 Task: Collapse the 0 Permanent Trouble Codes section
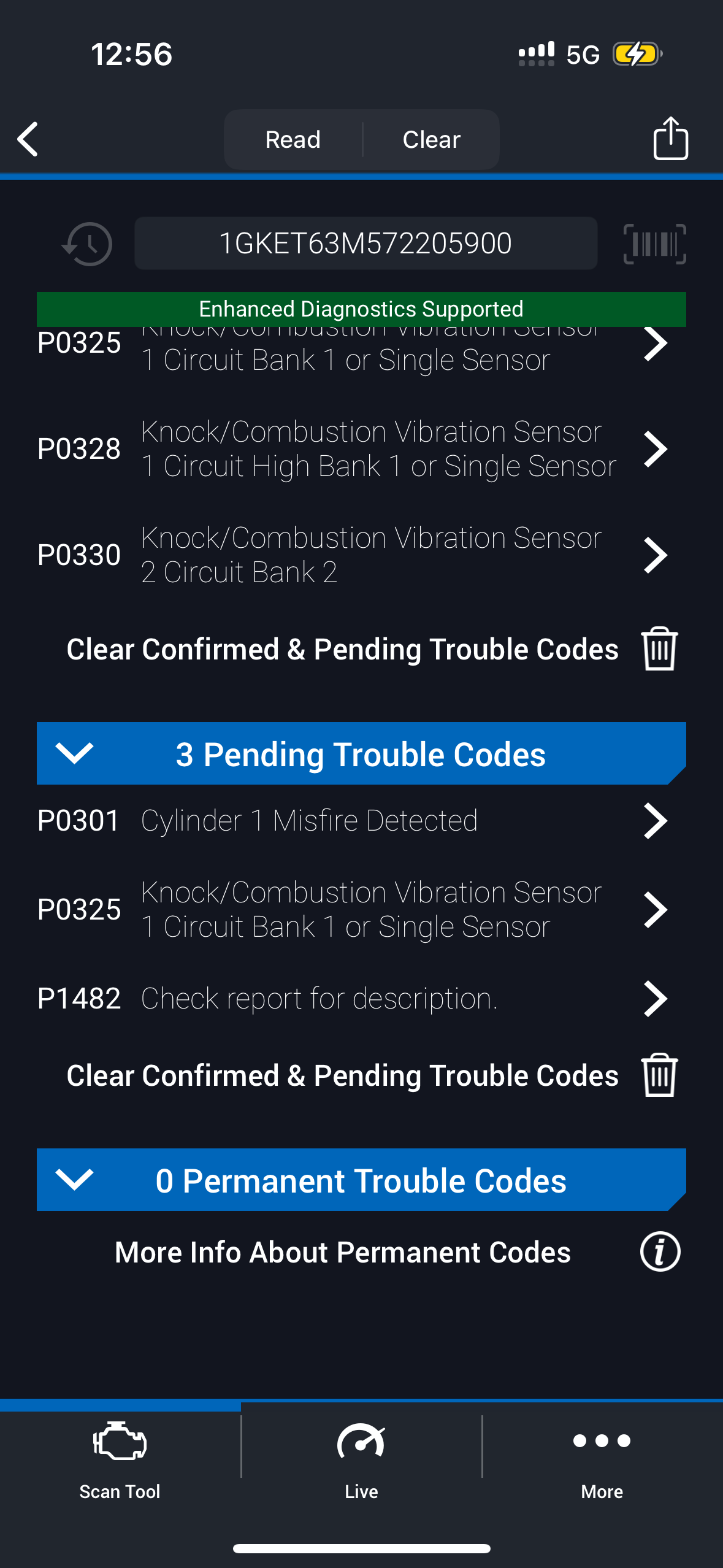[74, 1180]
